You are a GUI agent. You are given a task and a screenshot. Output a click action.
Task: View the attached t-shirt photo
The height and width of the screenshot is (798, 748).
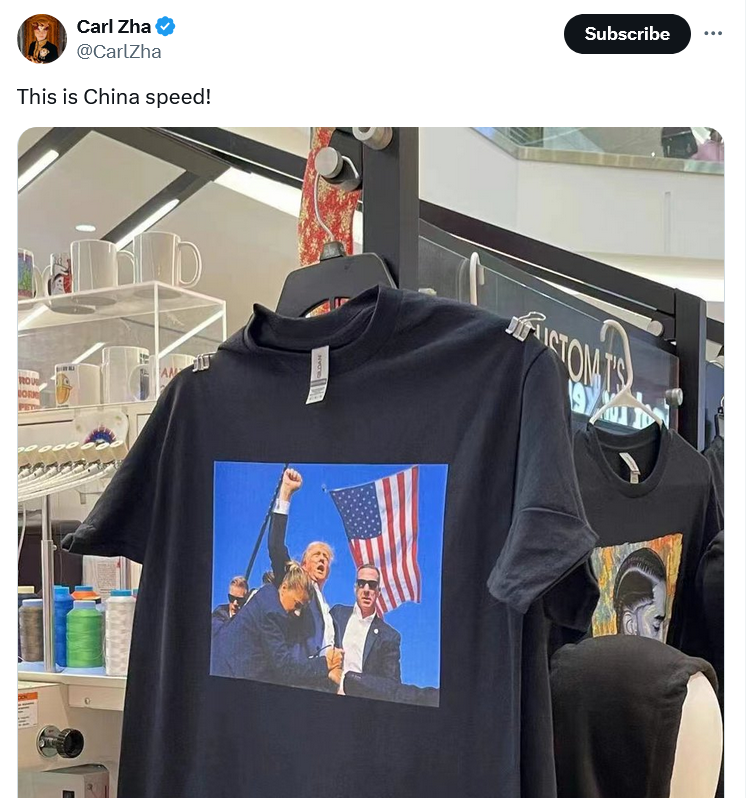(370, 460)
